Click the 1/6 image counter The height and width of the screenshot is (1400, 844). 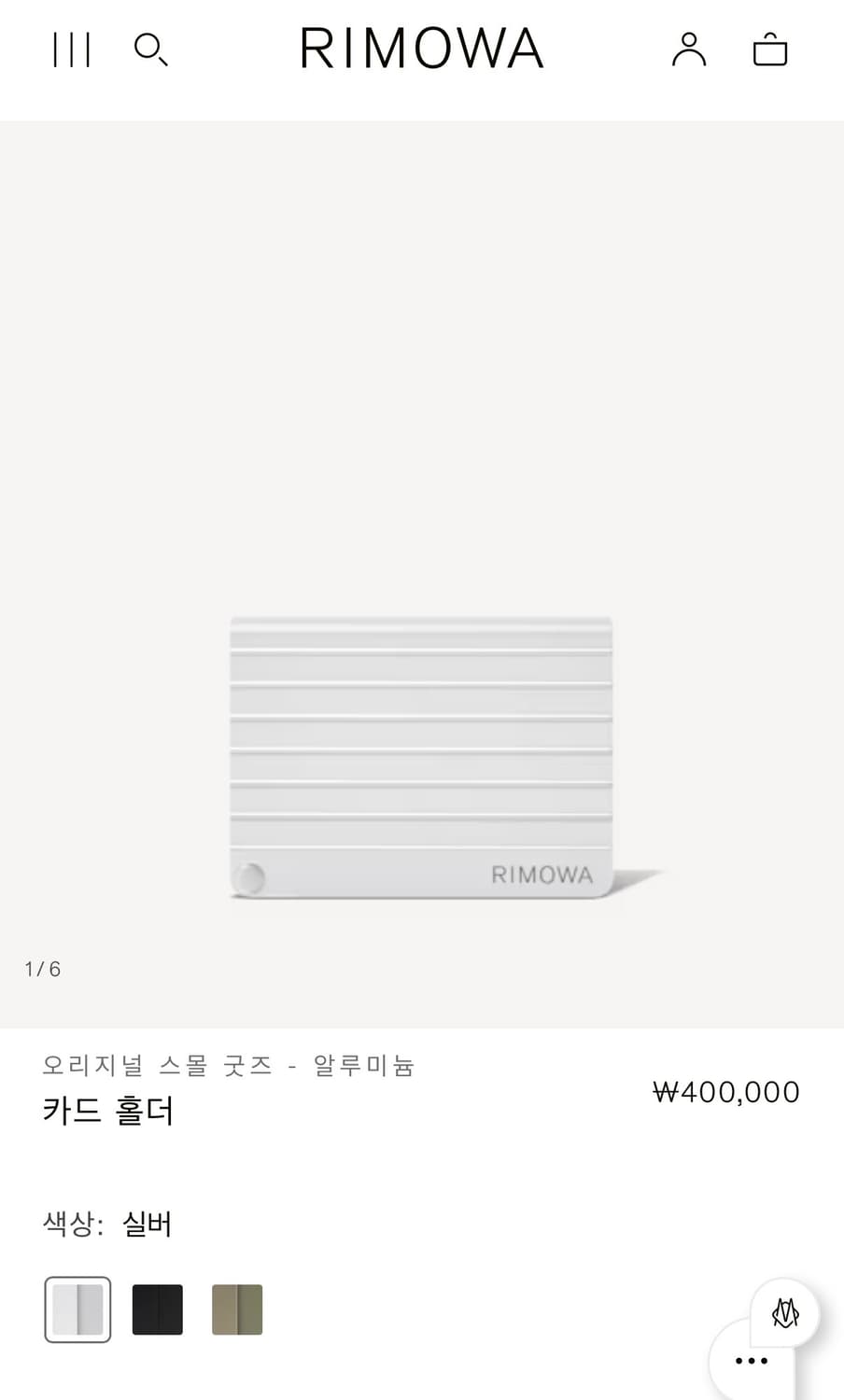coord(42,969)
